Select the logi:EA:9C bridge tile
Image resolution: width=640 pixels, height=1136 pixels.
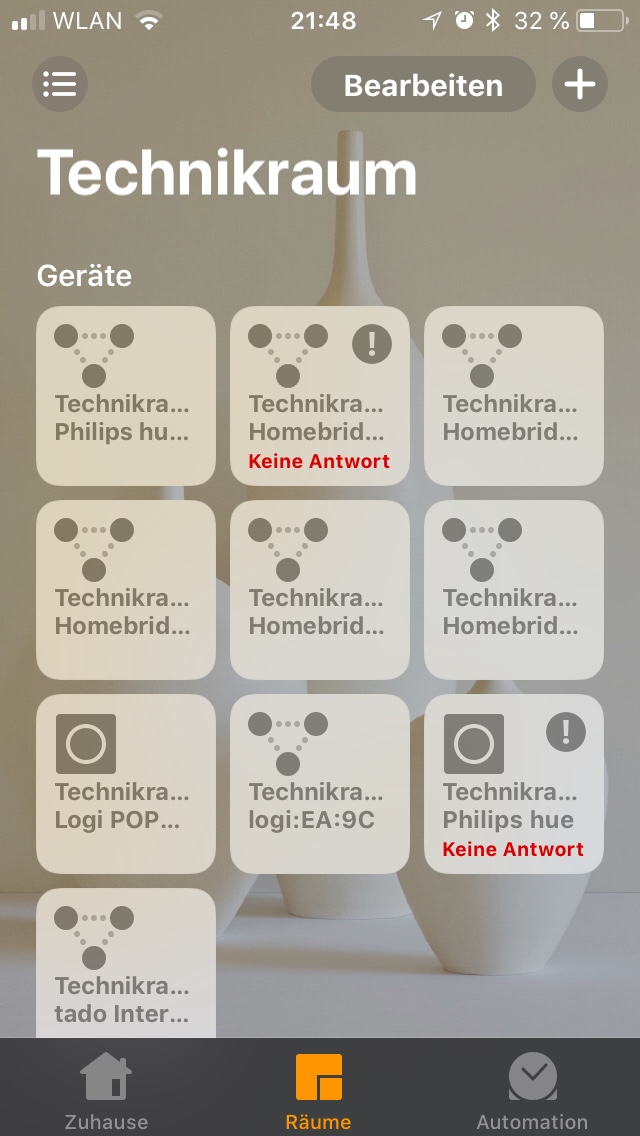point(320,784)
